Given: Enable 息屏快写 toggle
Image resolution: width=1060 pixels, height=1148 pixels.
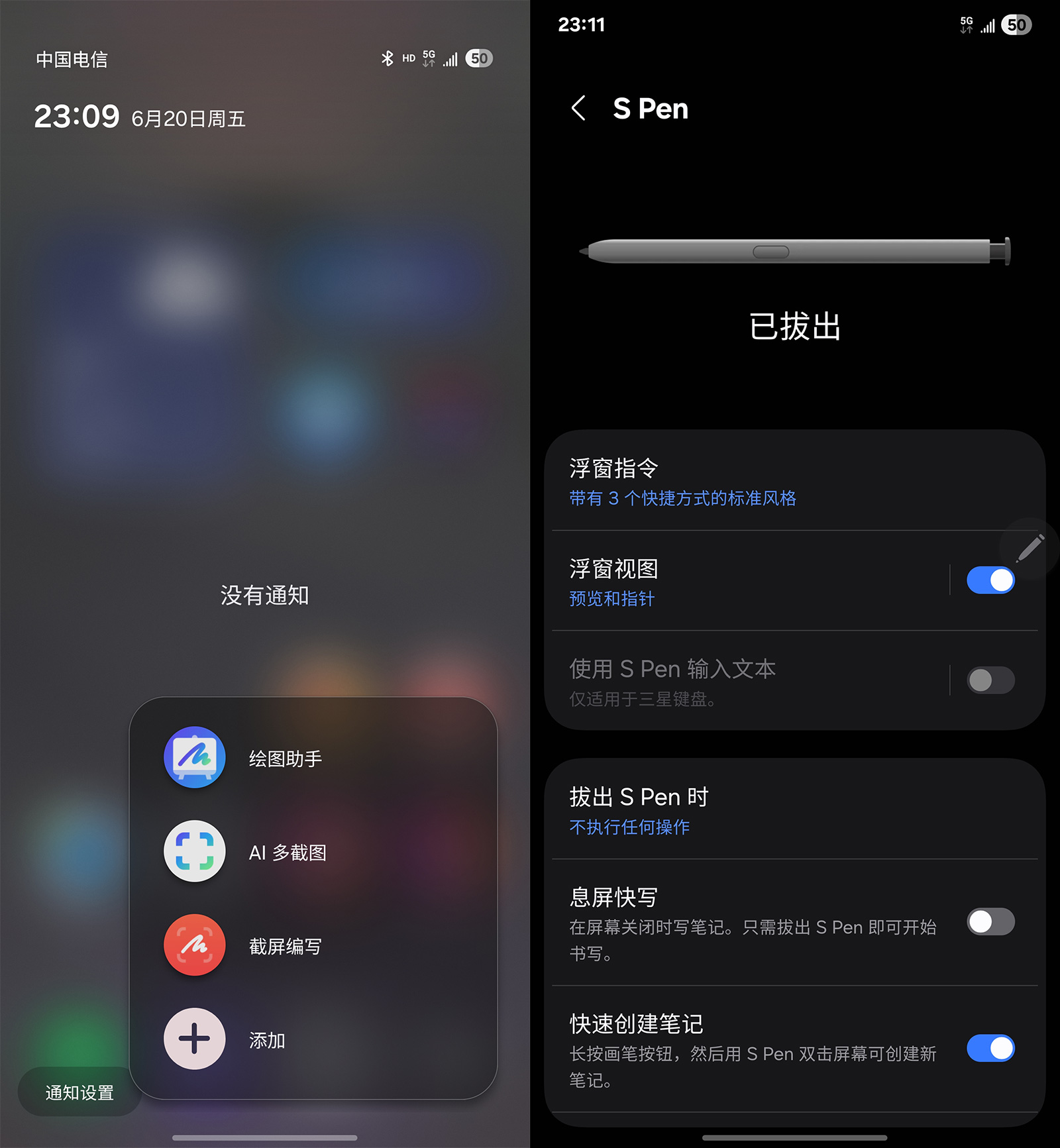Looking at the screenshot, I should (x=990, y=921).
